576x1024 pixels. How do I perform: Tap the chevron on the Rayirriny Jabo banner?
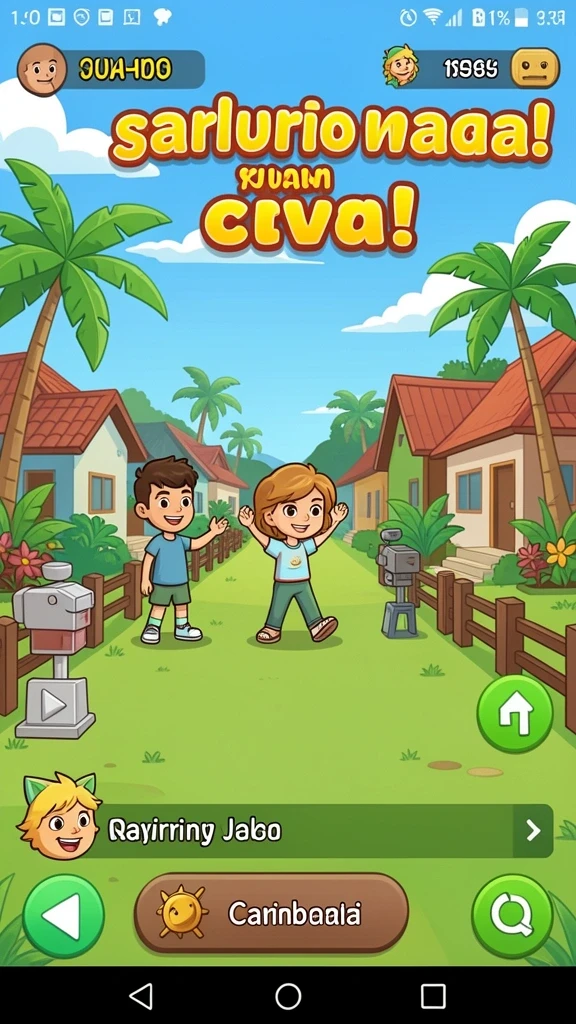pos(533,831)
